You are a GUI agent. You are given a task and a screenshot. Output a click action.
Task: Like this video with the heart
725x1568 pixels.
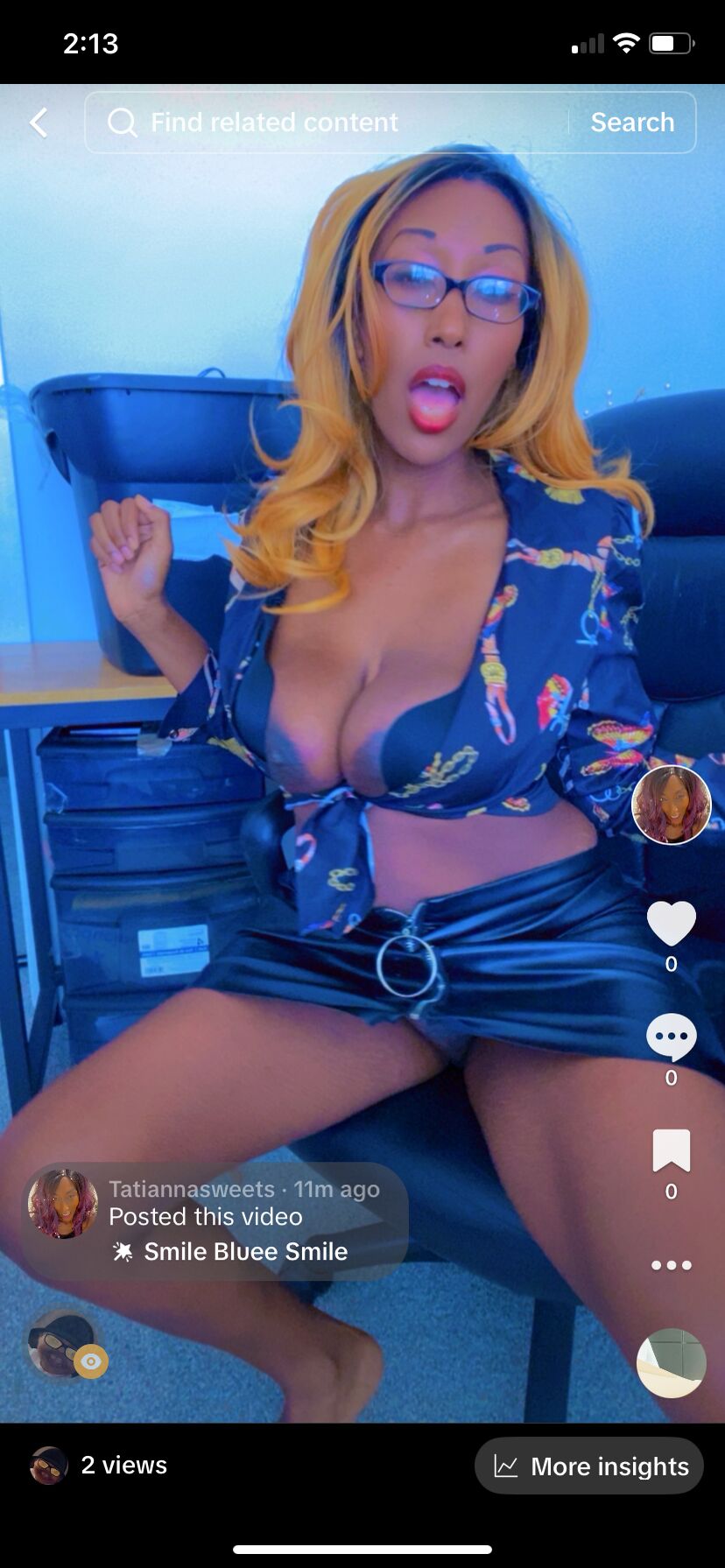tap(672, 924)
